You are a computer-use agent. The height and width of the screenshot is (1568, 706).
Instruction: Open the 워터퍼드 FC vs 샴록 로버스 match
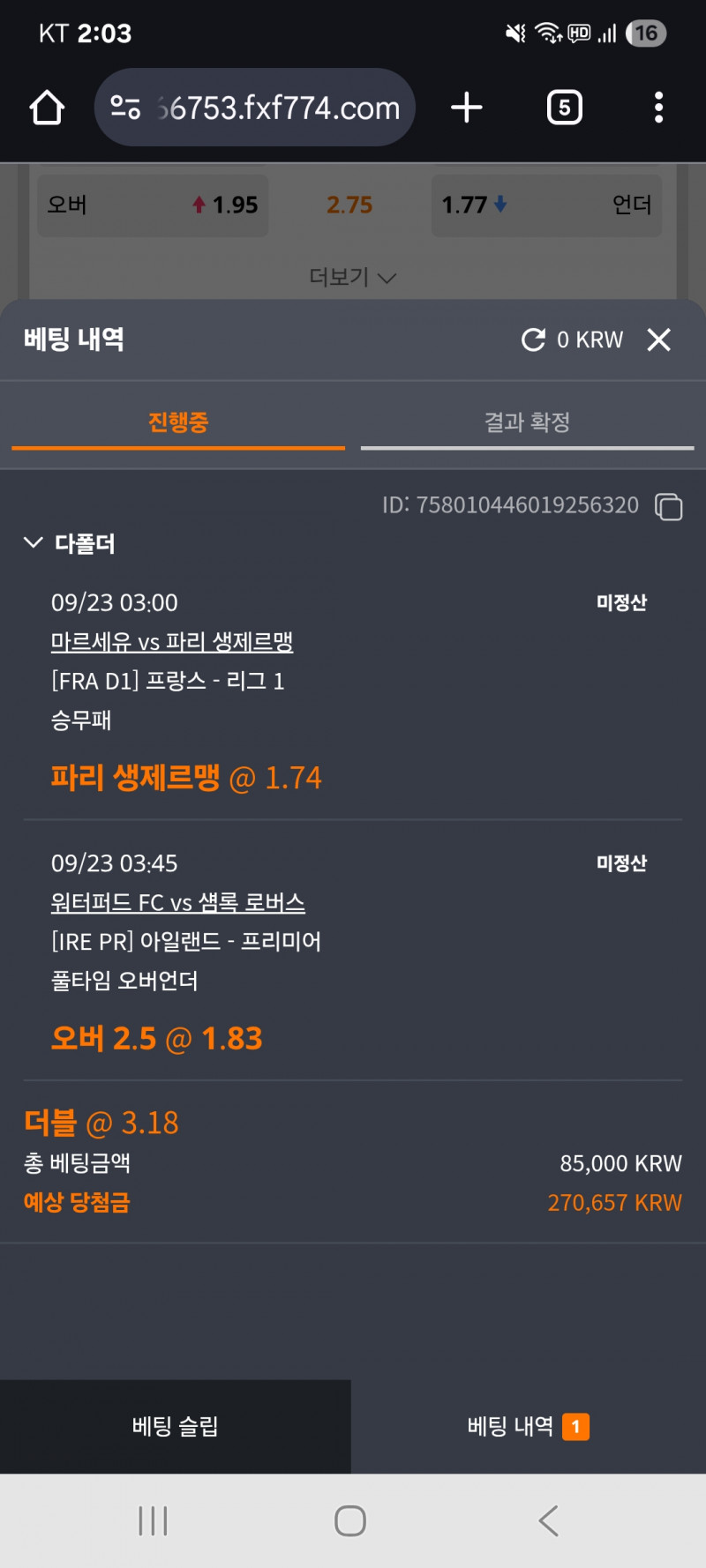(178, 902)
